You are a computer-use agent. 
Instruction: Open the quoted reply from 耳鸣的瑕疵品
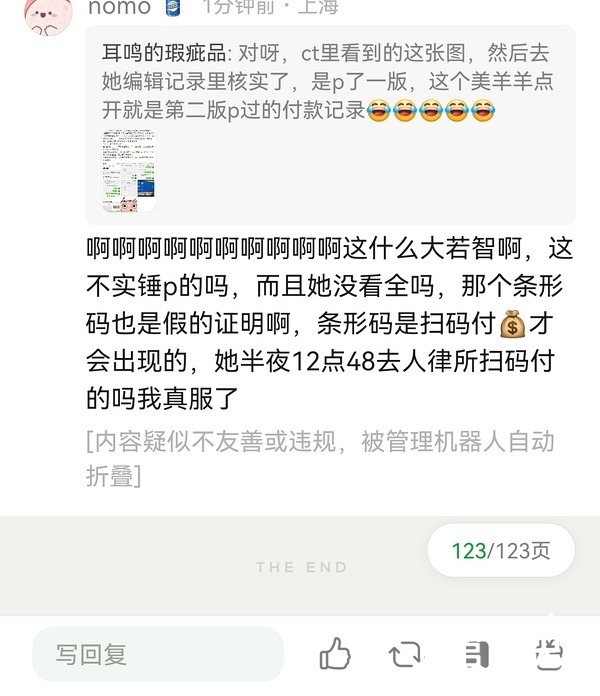330,82
